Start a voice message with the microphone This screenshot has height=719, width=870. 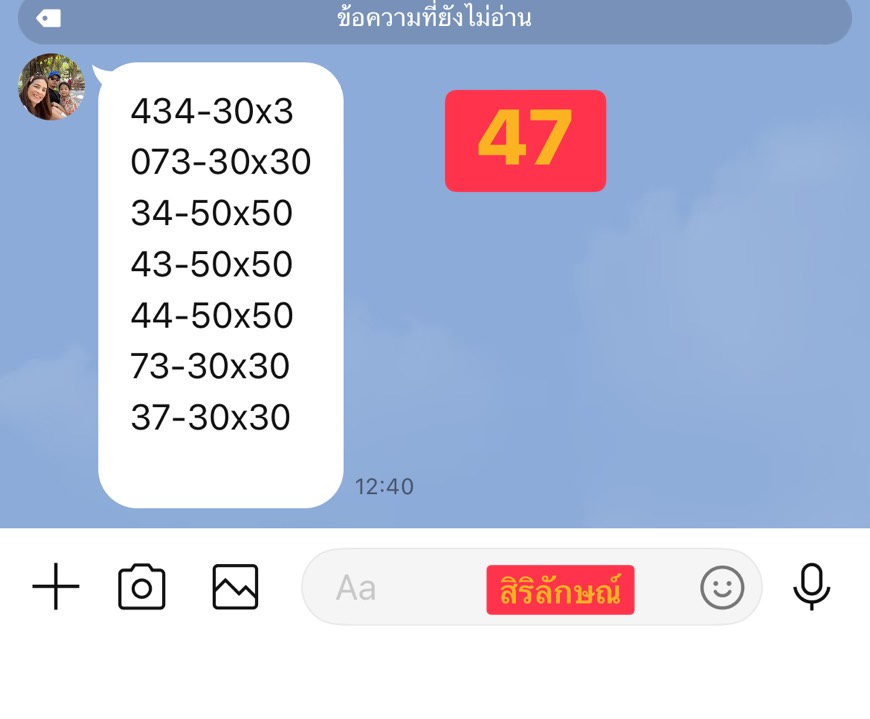click(x=811, y=587)
